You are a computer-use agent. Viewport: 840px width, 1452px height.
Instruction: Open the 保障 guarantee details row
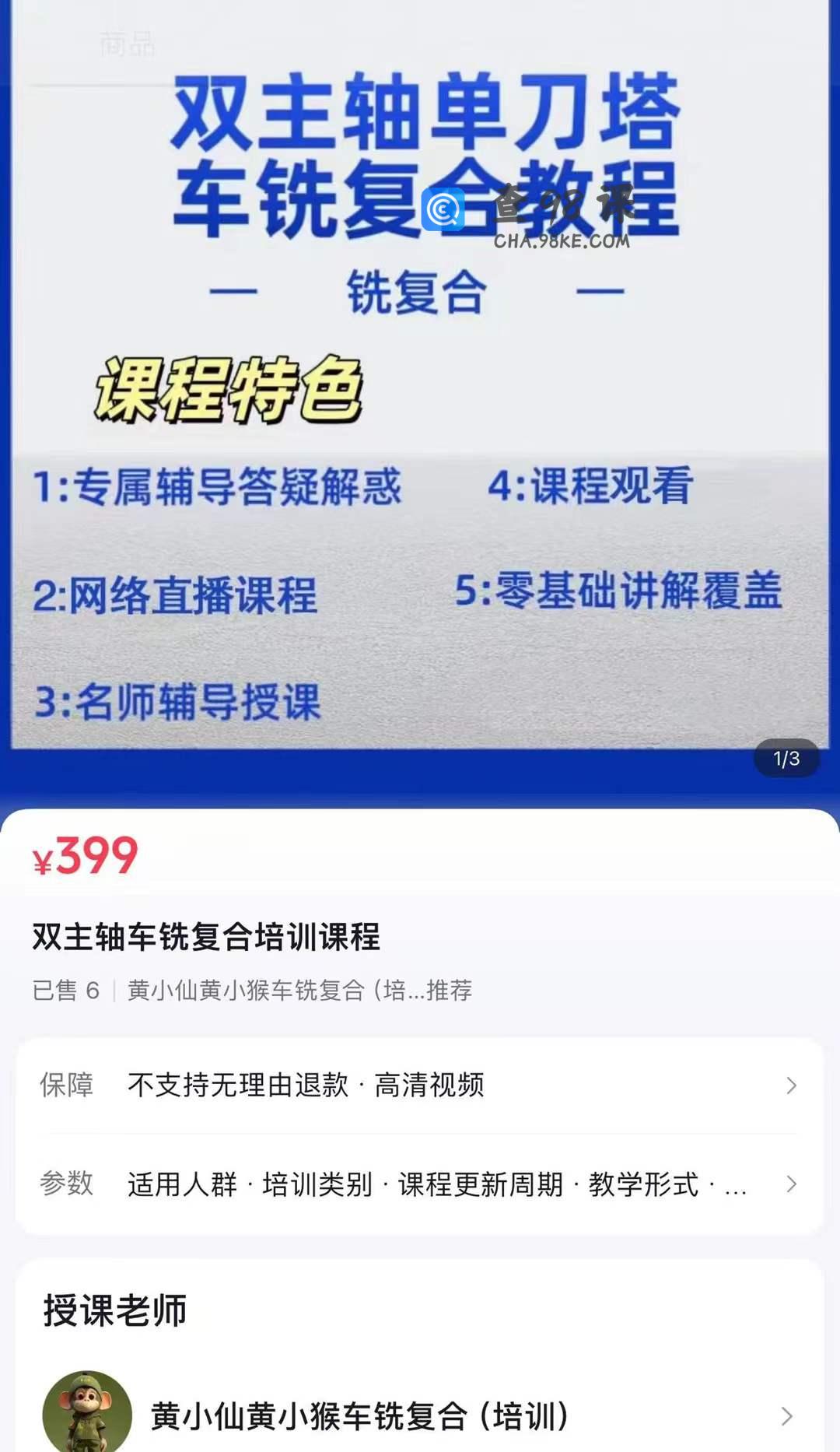(x=420, y=1085)
